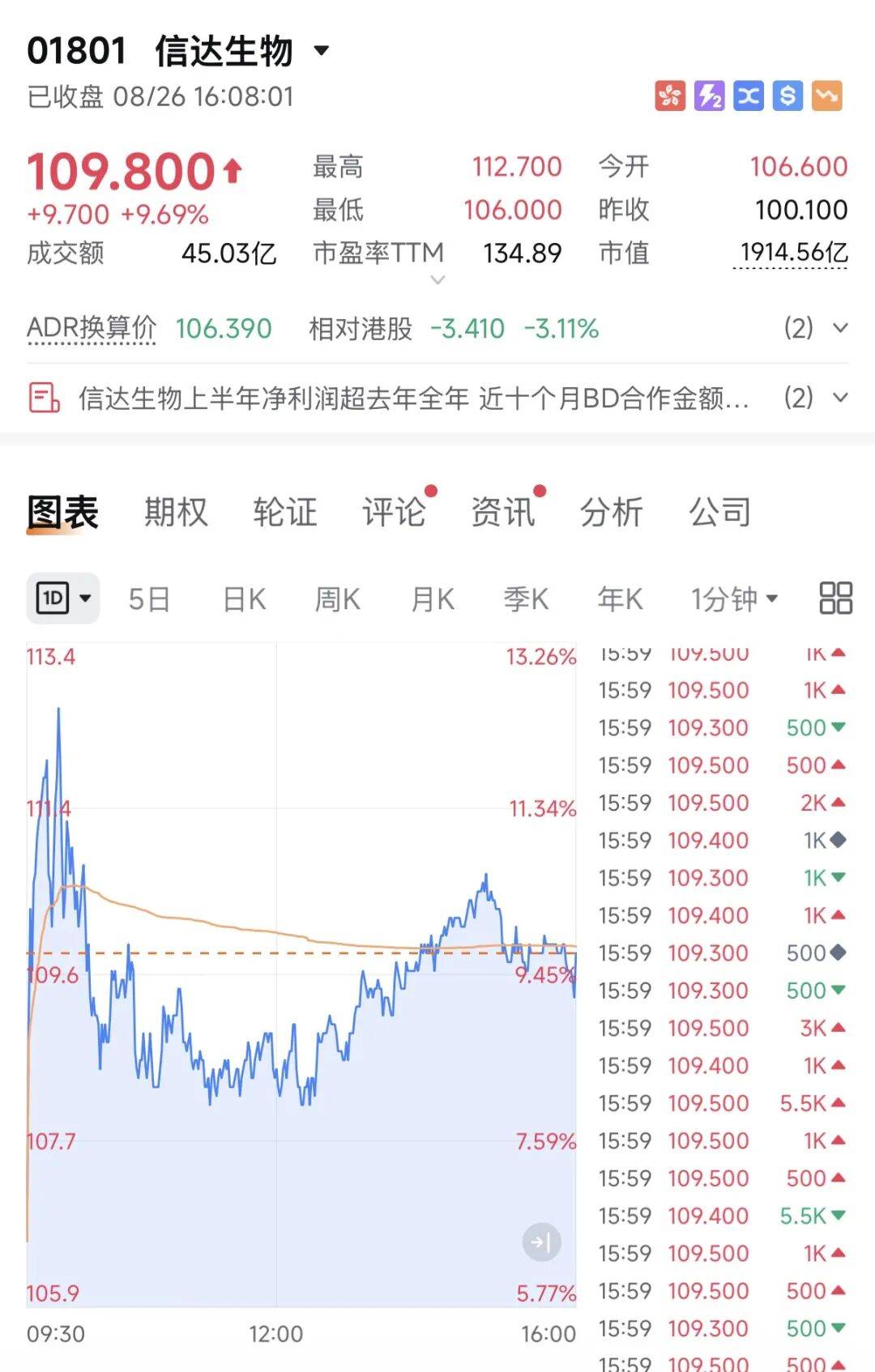875x1372 pixels.
Task: Switch chart to 季K
Action: pos(526,599)
